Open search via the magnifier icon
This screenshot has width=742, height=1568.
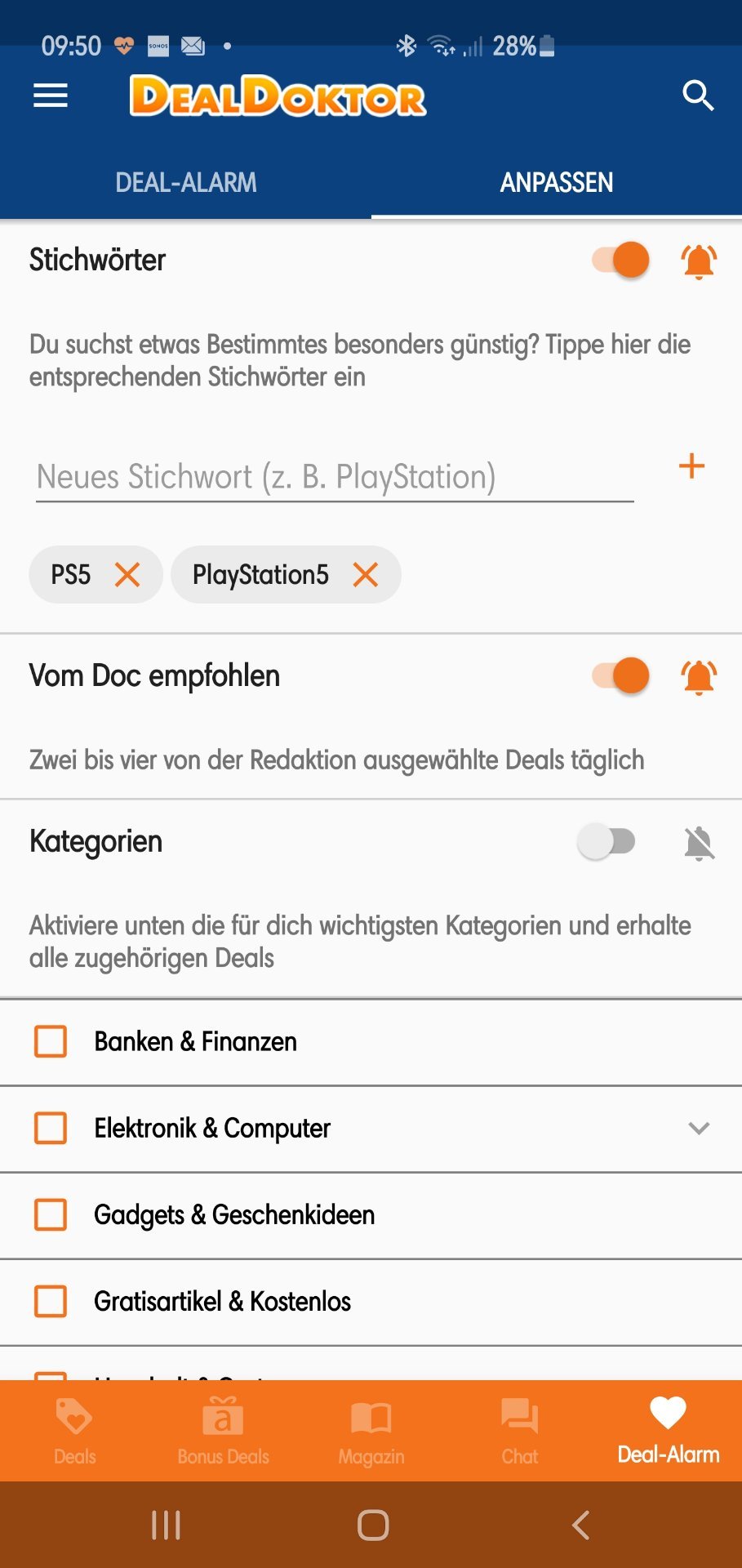[x=698, y=96]
